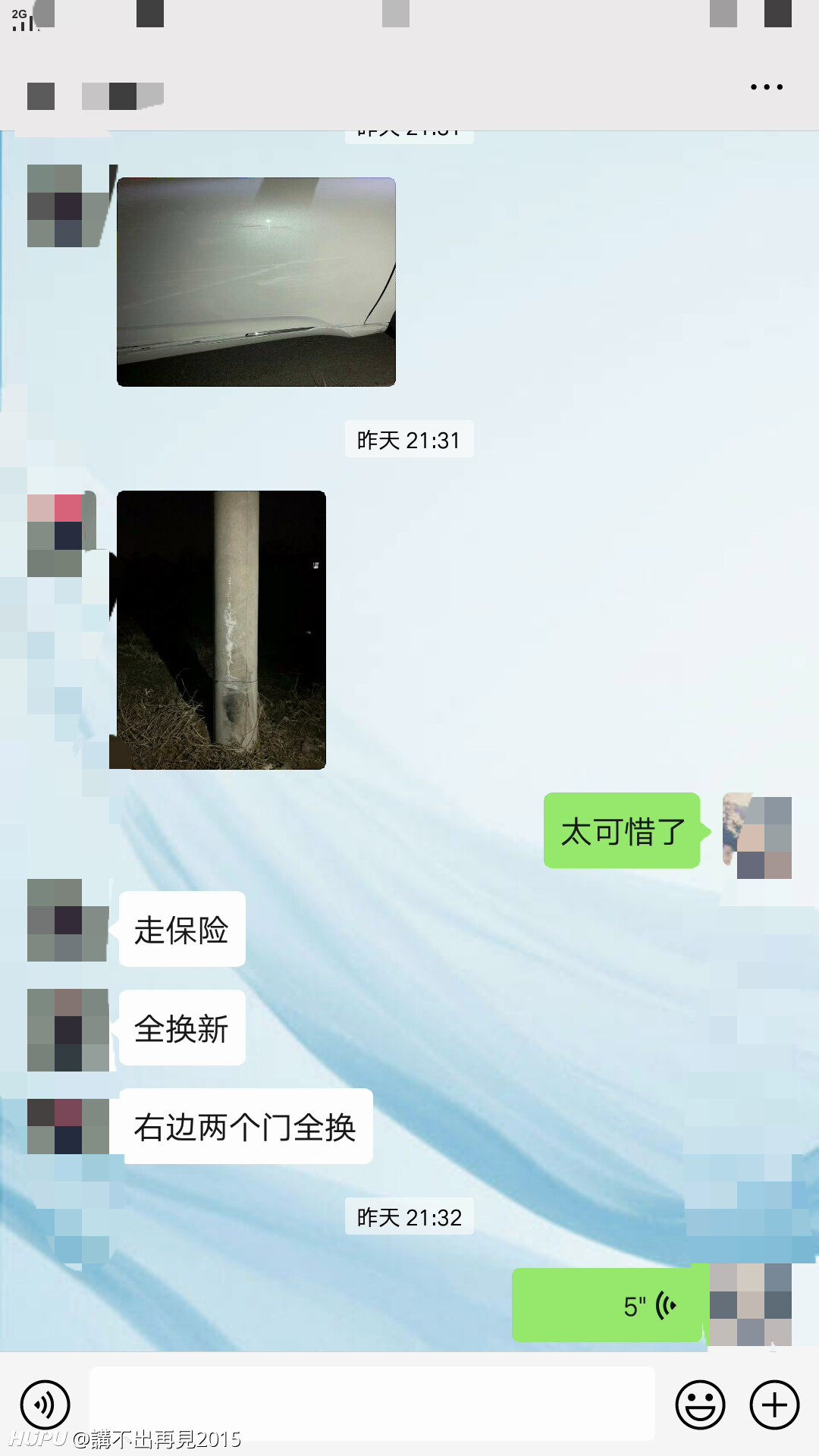819x1456 pixels.
Task: Switch to voice input mode
Action: [x=45, y=1405]
